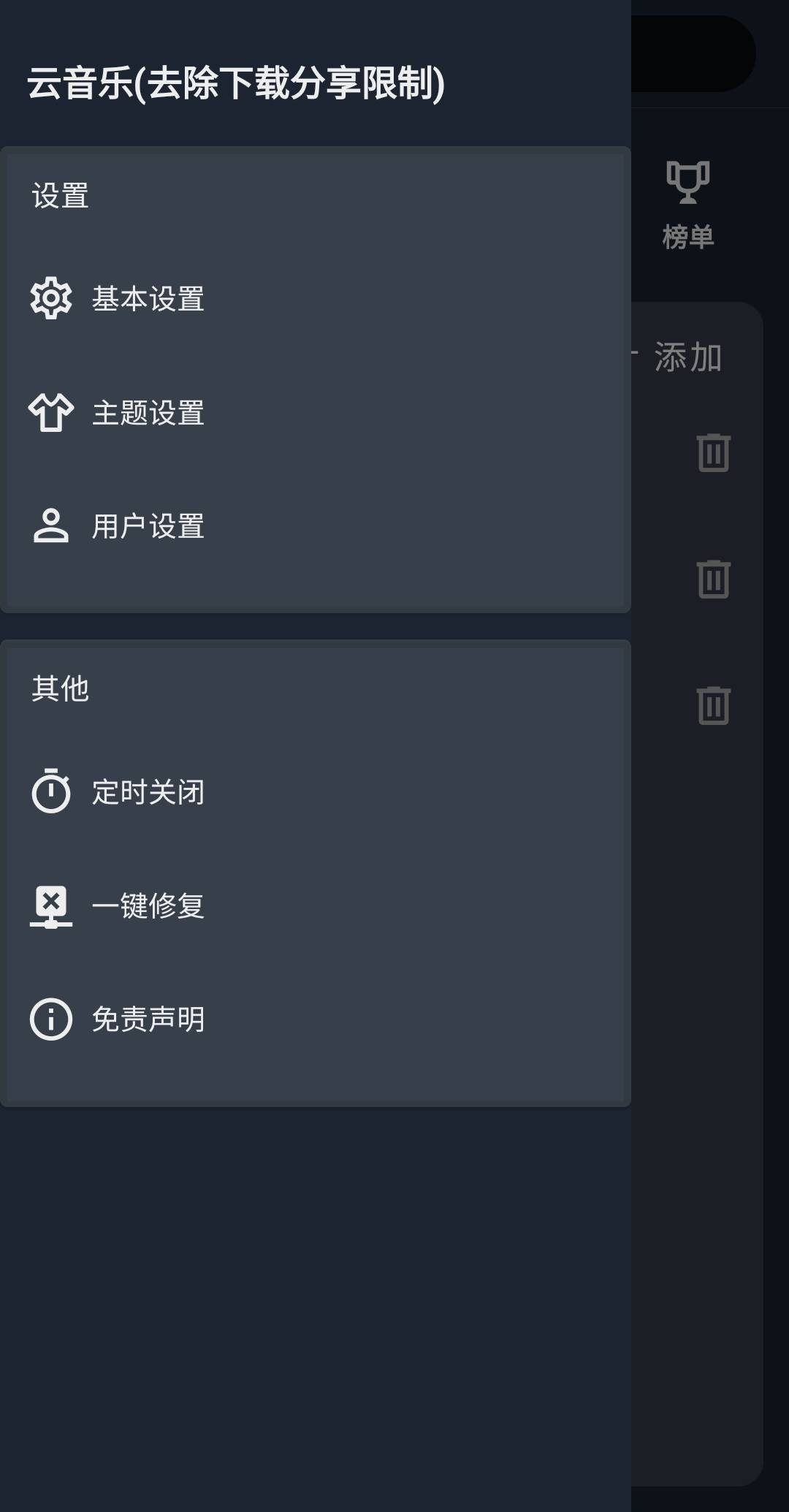Select the 用户设置 menu entry
789x1512 pixels.
(150, 528)
